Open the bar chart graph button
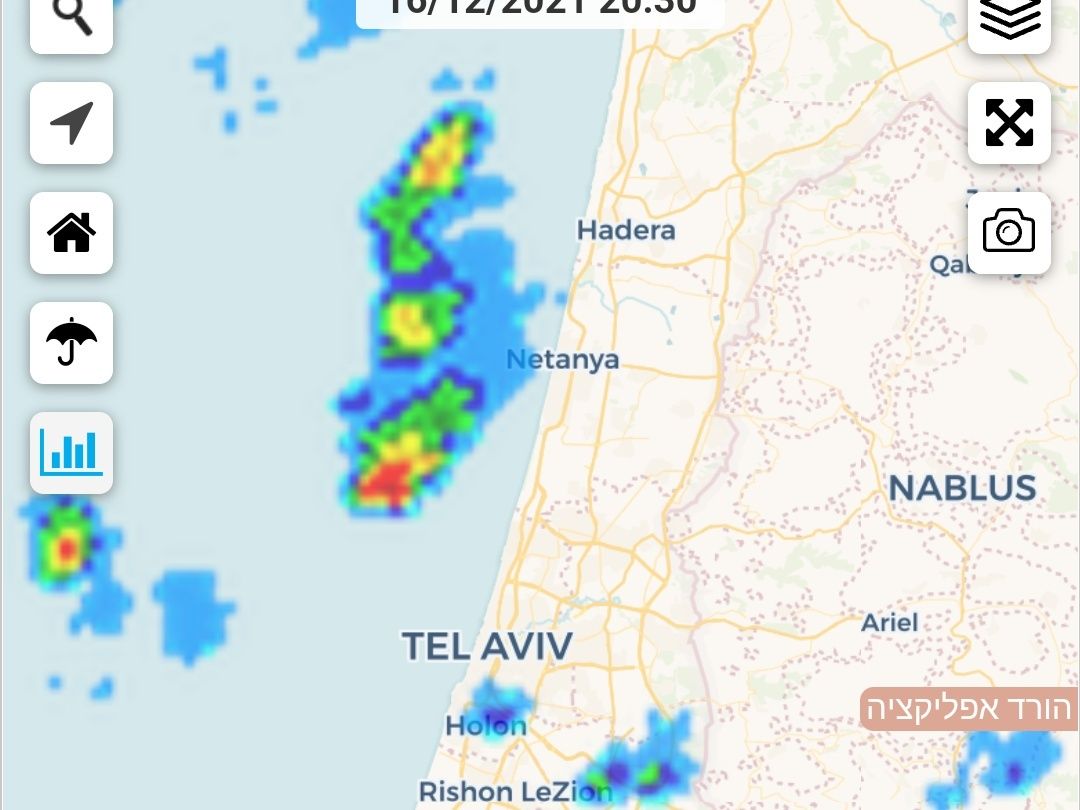The height and width of the screenshot is (810, 1080). pyautogui.click(x=71, y=453)
